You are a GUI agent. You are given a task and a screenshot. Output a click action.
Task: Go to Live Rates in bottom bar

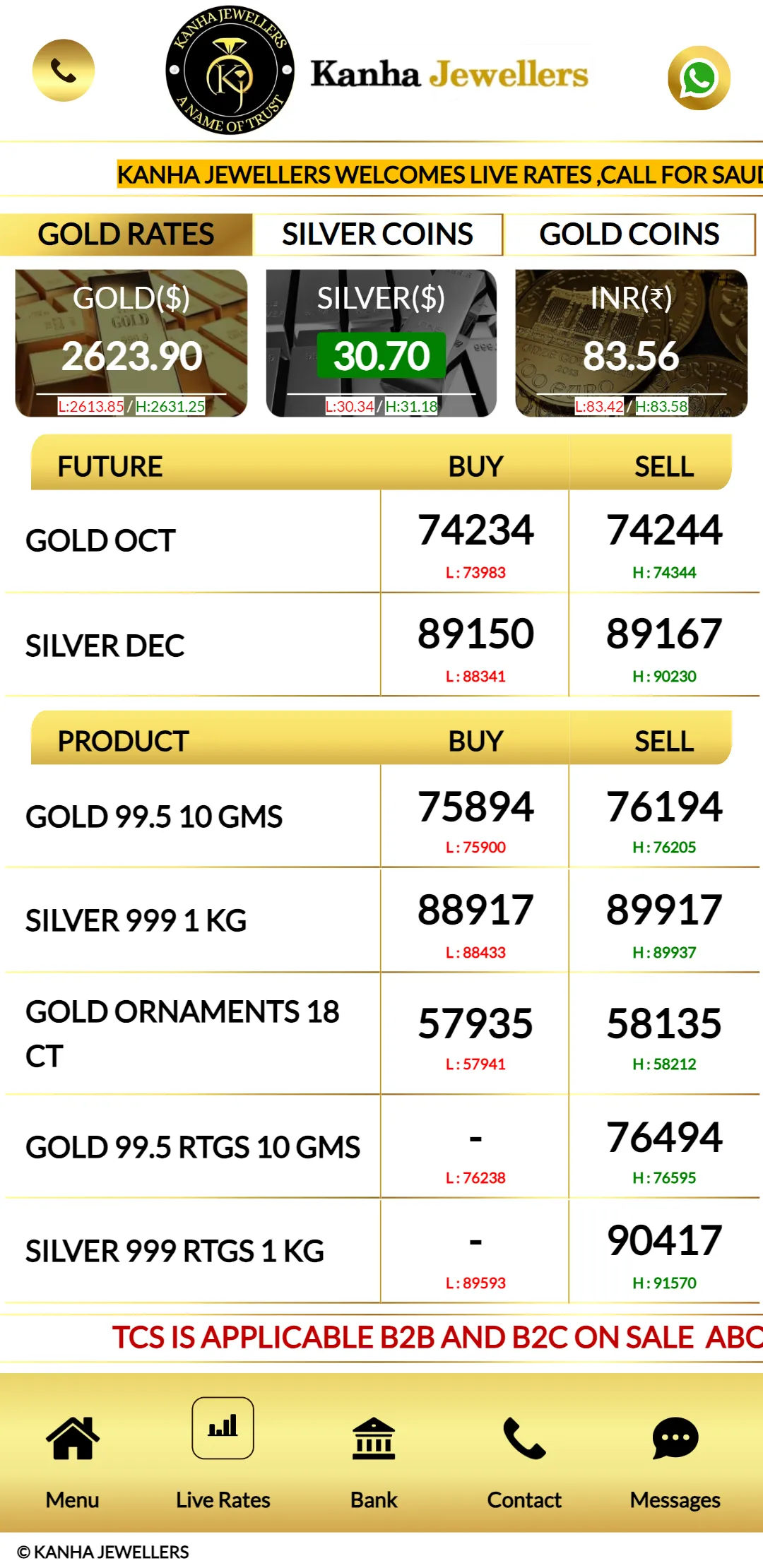click(x=223, y=1455)
